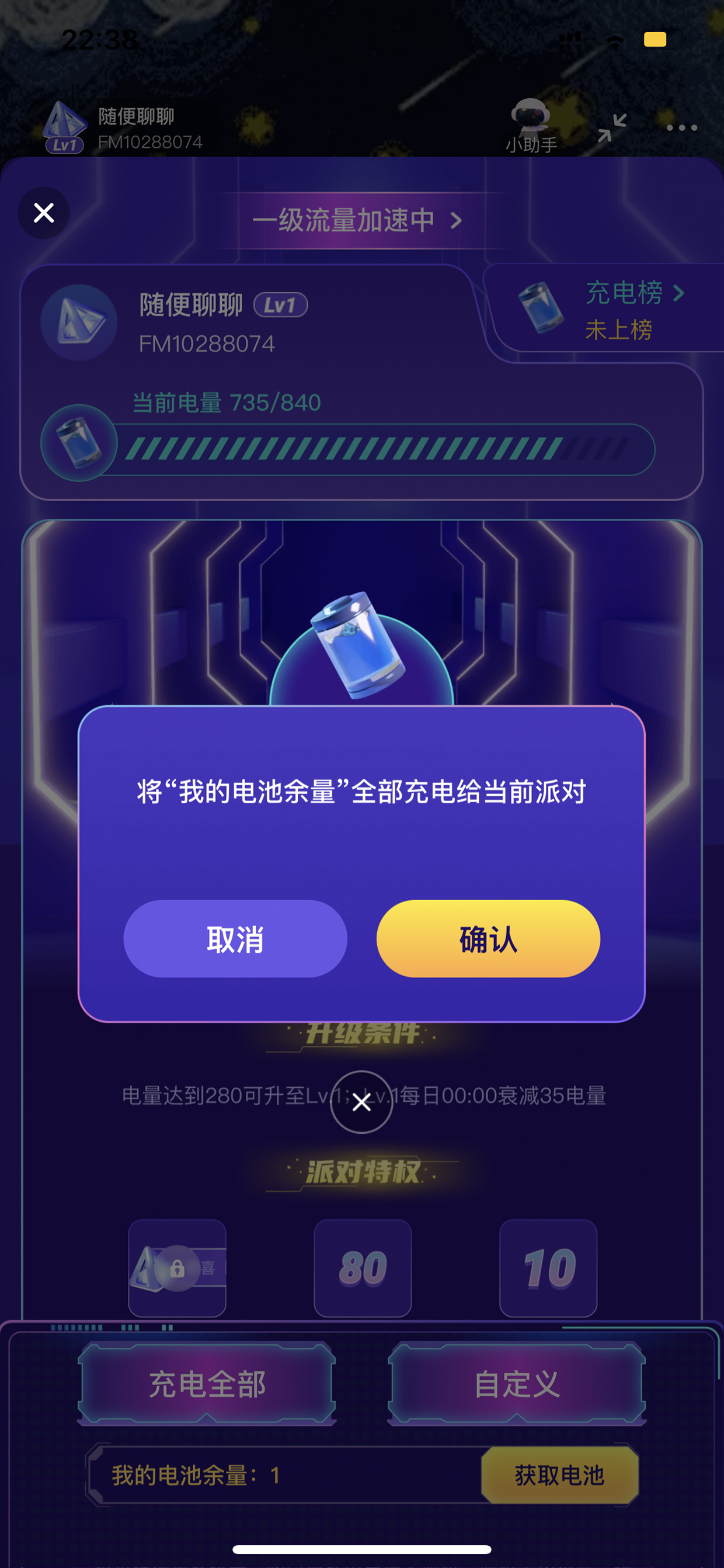View the 80 party privilege tile

coord(363,1268)
